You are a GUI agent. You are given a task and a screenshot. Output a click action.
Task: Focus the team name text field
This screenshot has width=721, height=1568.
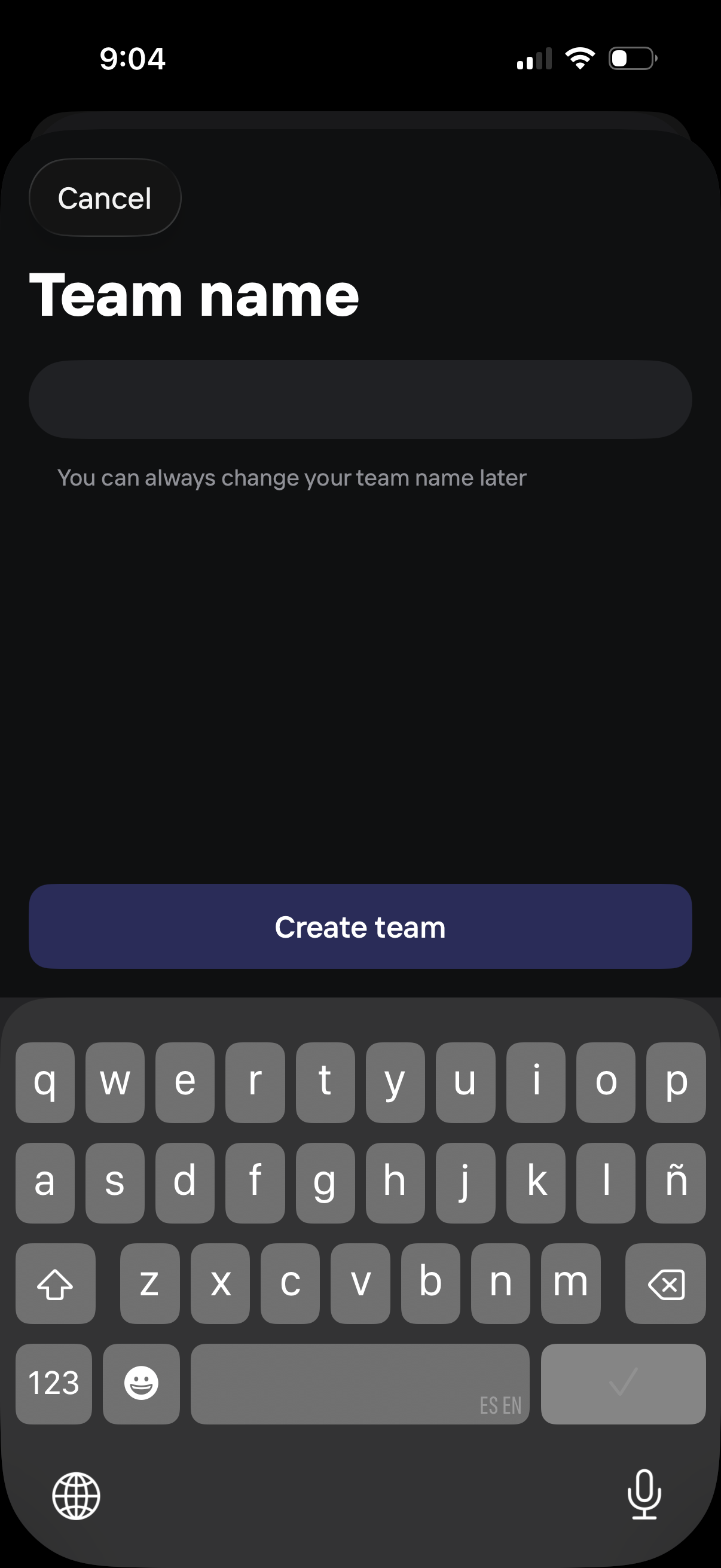click(x=360, y=399)
